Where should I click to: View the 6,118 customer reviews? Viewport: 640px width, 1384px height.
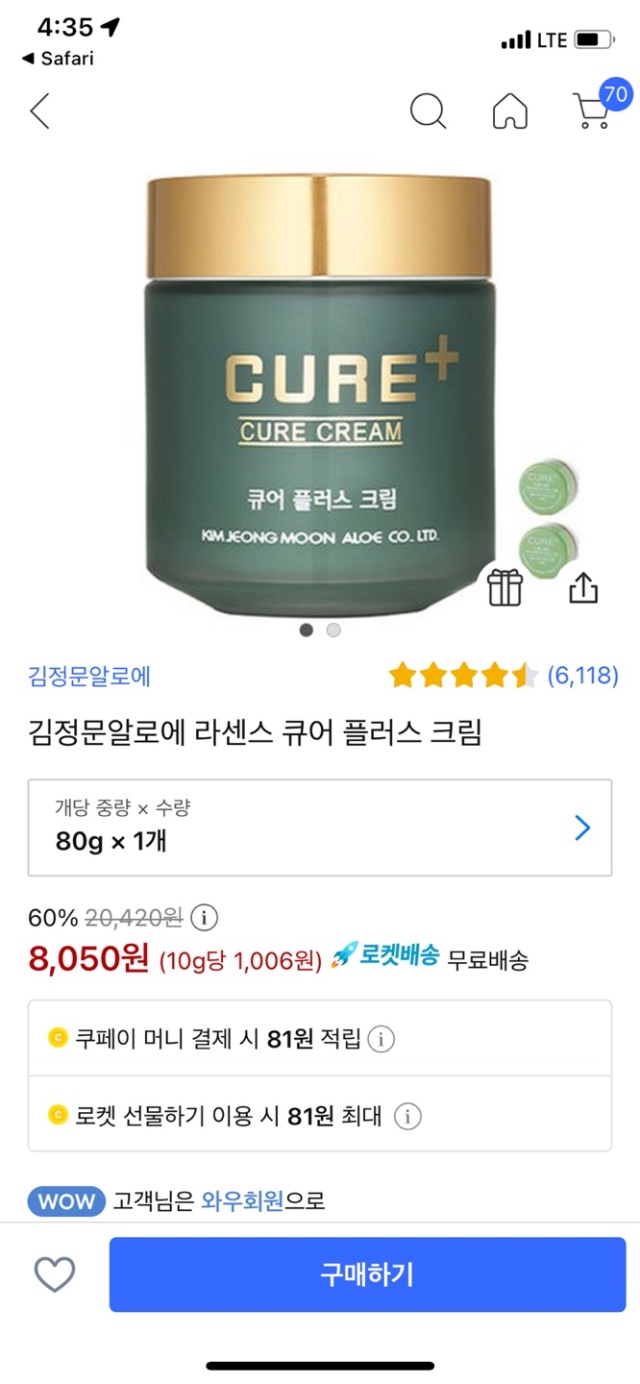pos(582,676)
